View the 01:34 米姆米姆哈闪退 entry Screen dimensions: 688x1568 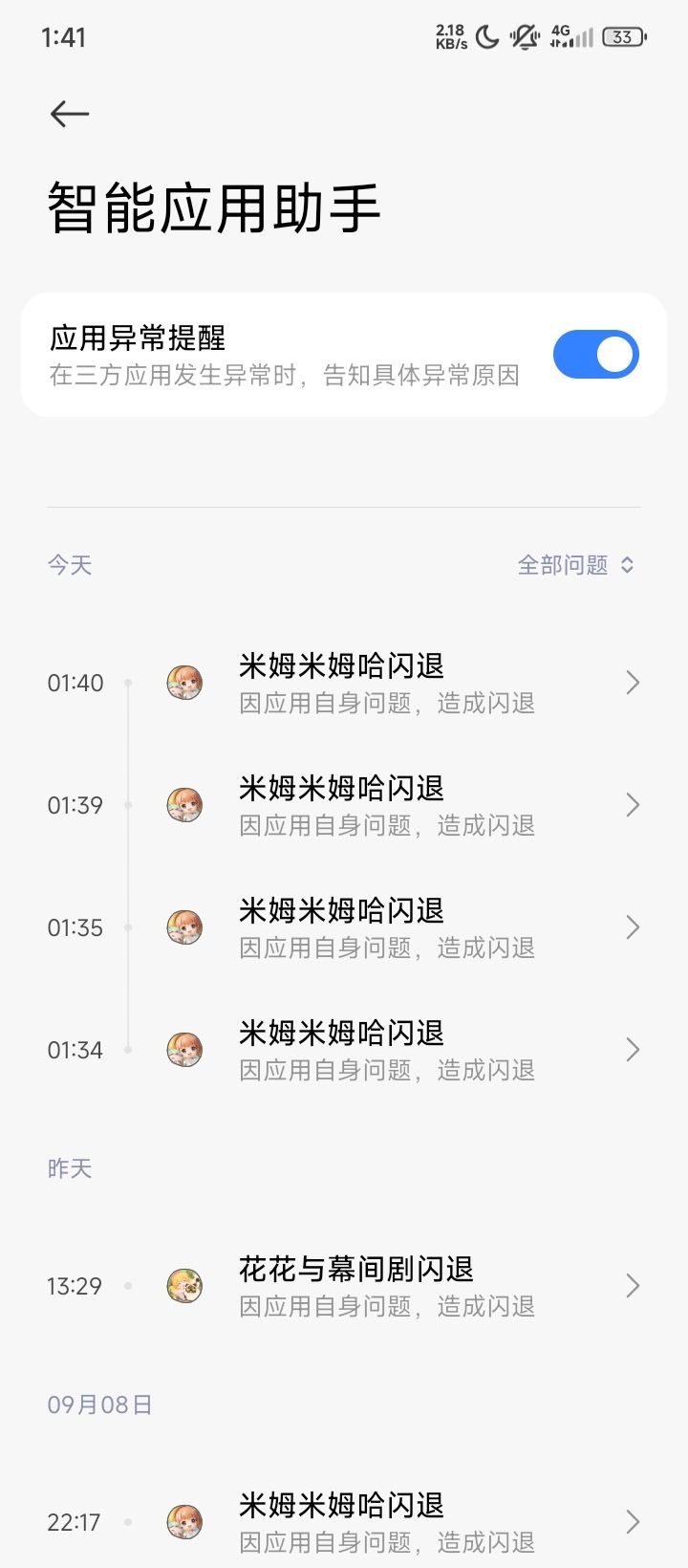(344, 1051)
